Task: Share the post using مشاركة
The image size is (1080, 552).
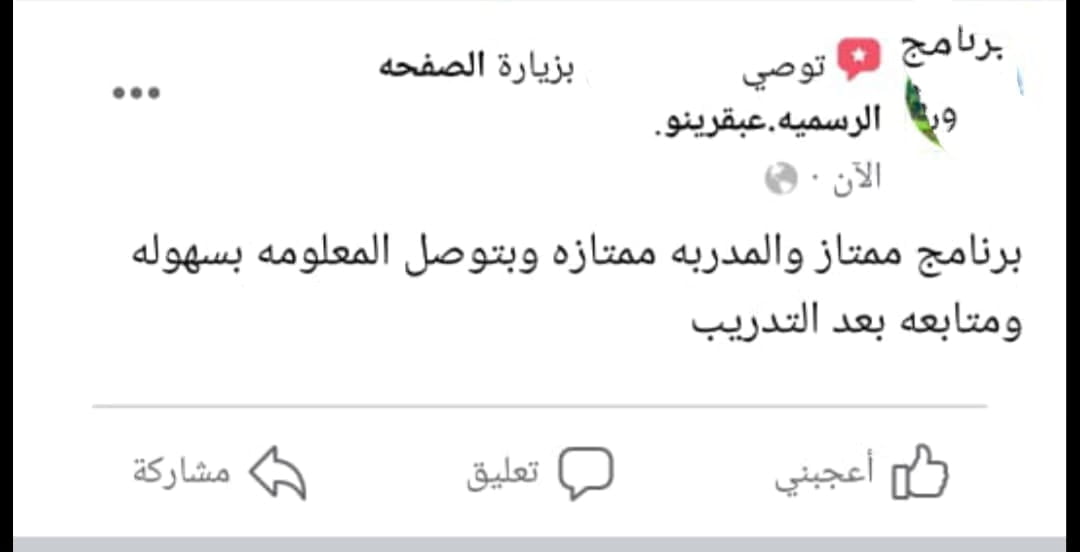Action: [x=220, y=472]
